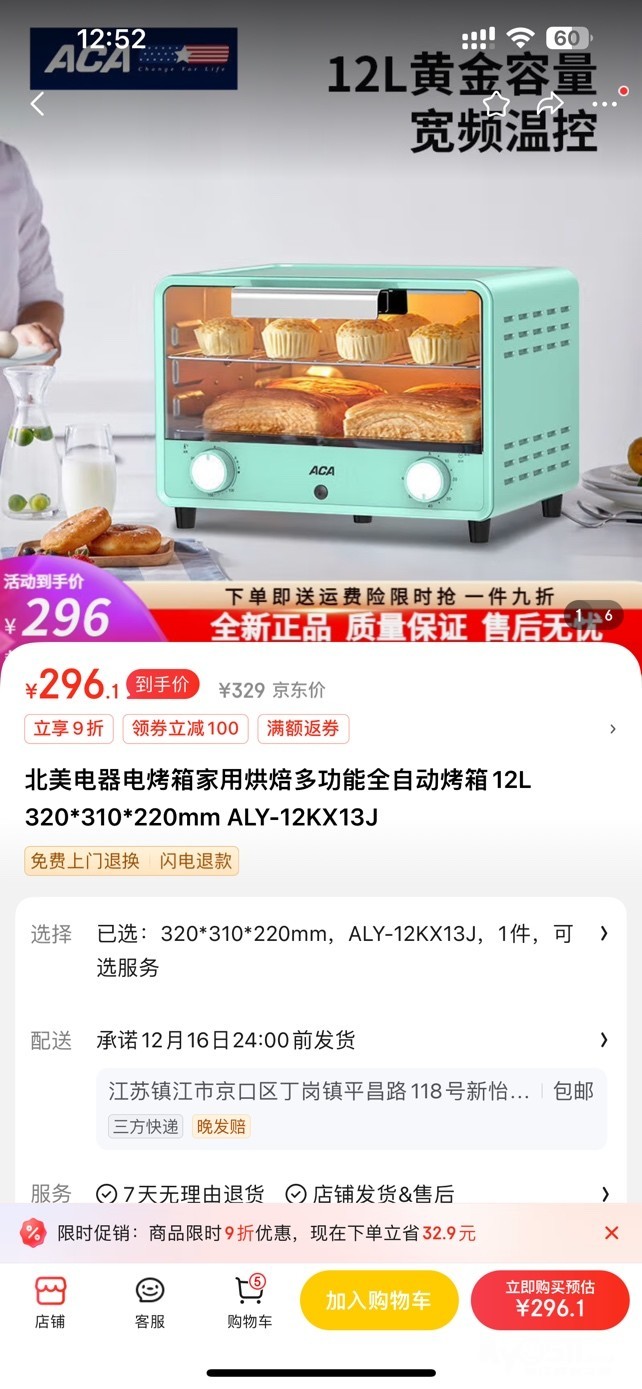Viewport: 642px width, 1389px height.
Task: Open the 购物车 shopping cart
Action: [x=249, y=1302]
